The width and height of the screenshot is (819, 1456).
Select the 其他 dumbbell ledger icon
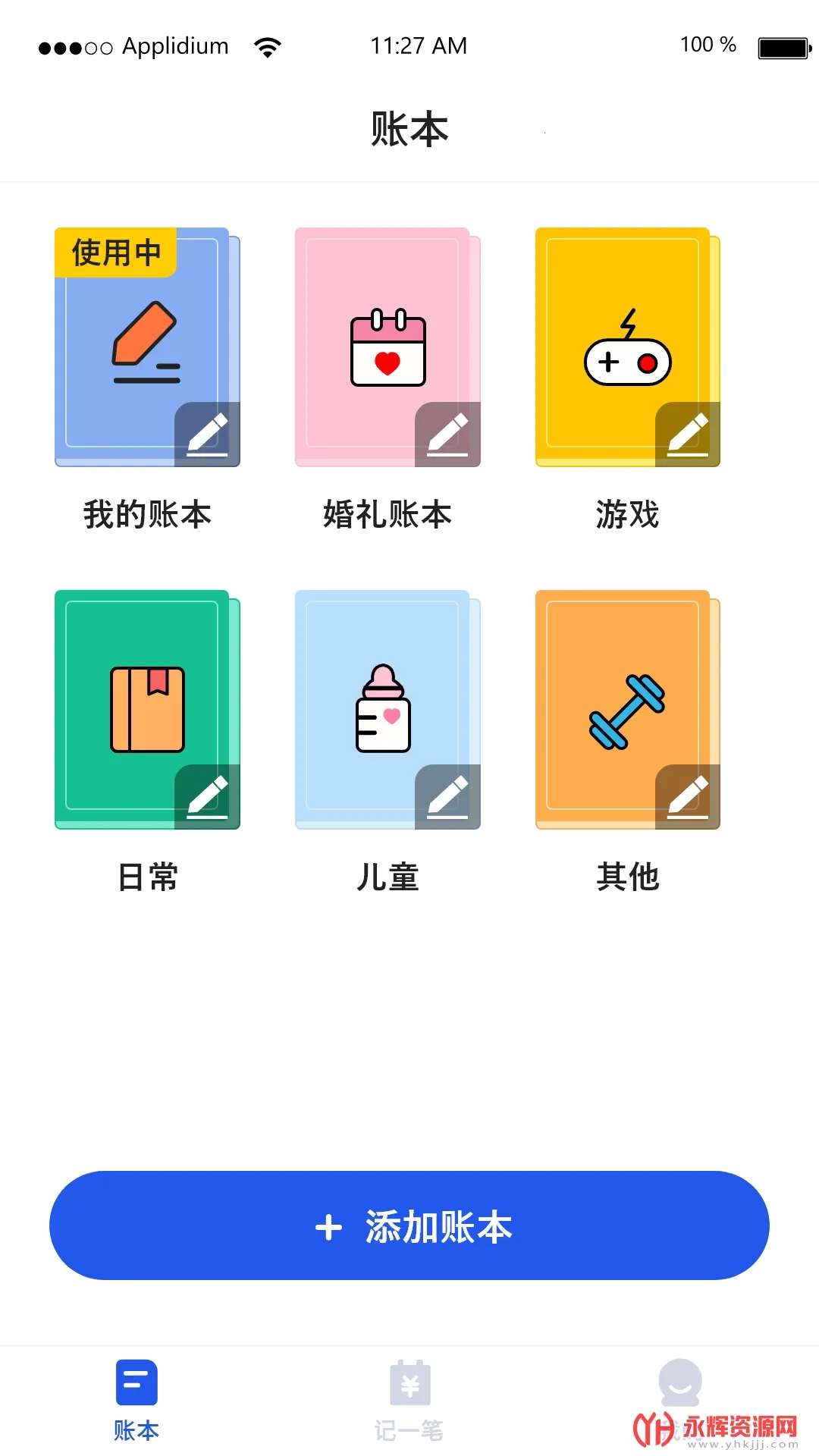[x=627, y=709]
